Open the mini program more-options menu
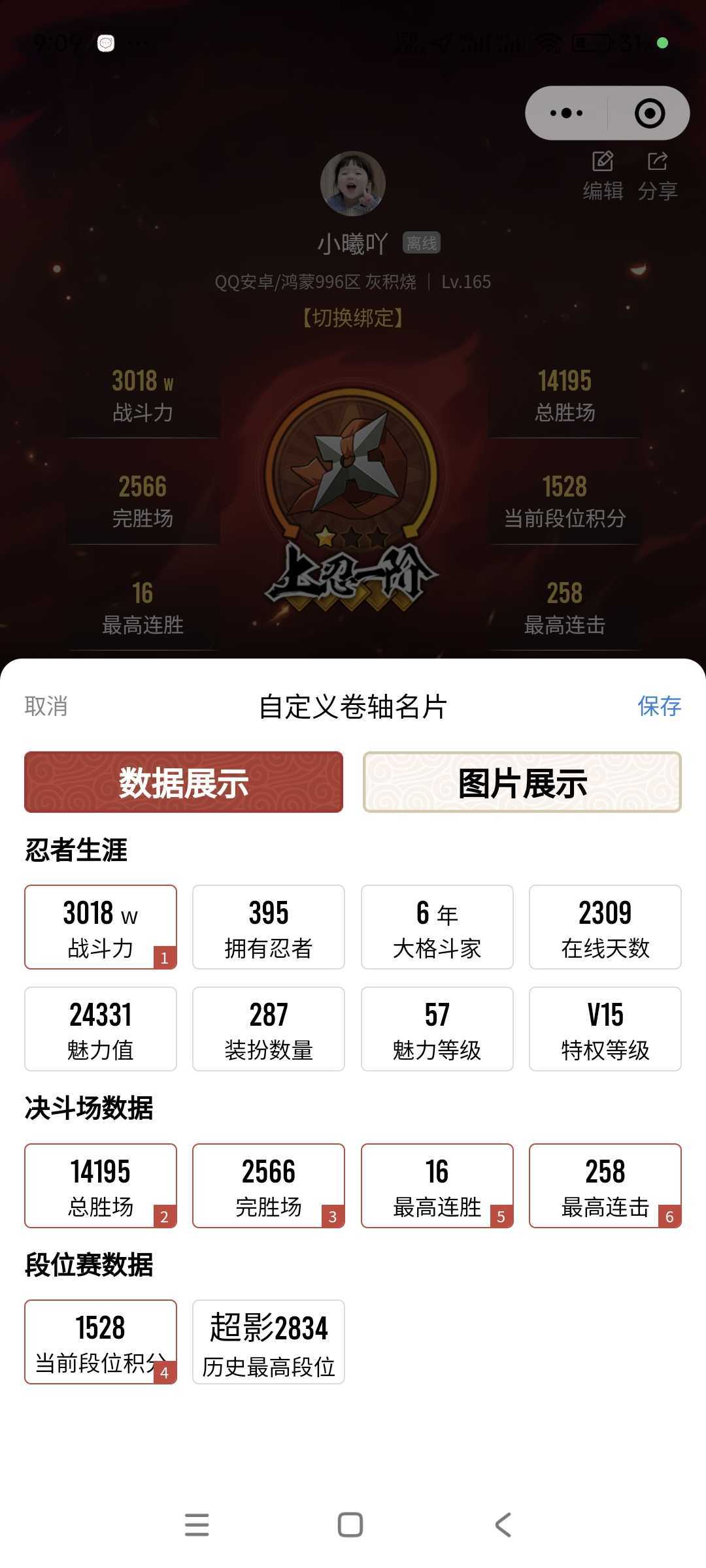 click(566, 113)
